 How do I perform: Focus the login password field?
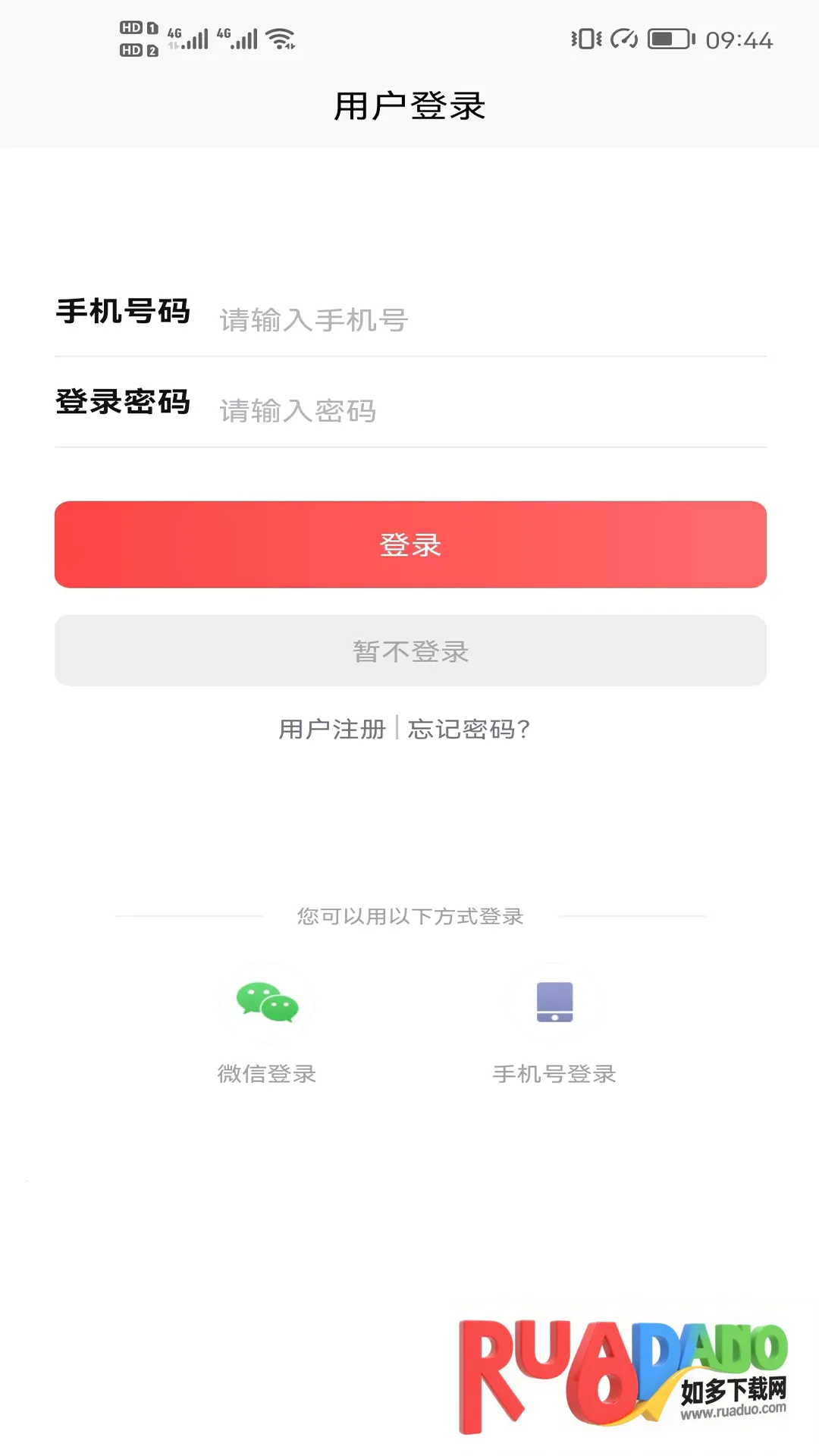click(485, 411)
